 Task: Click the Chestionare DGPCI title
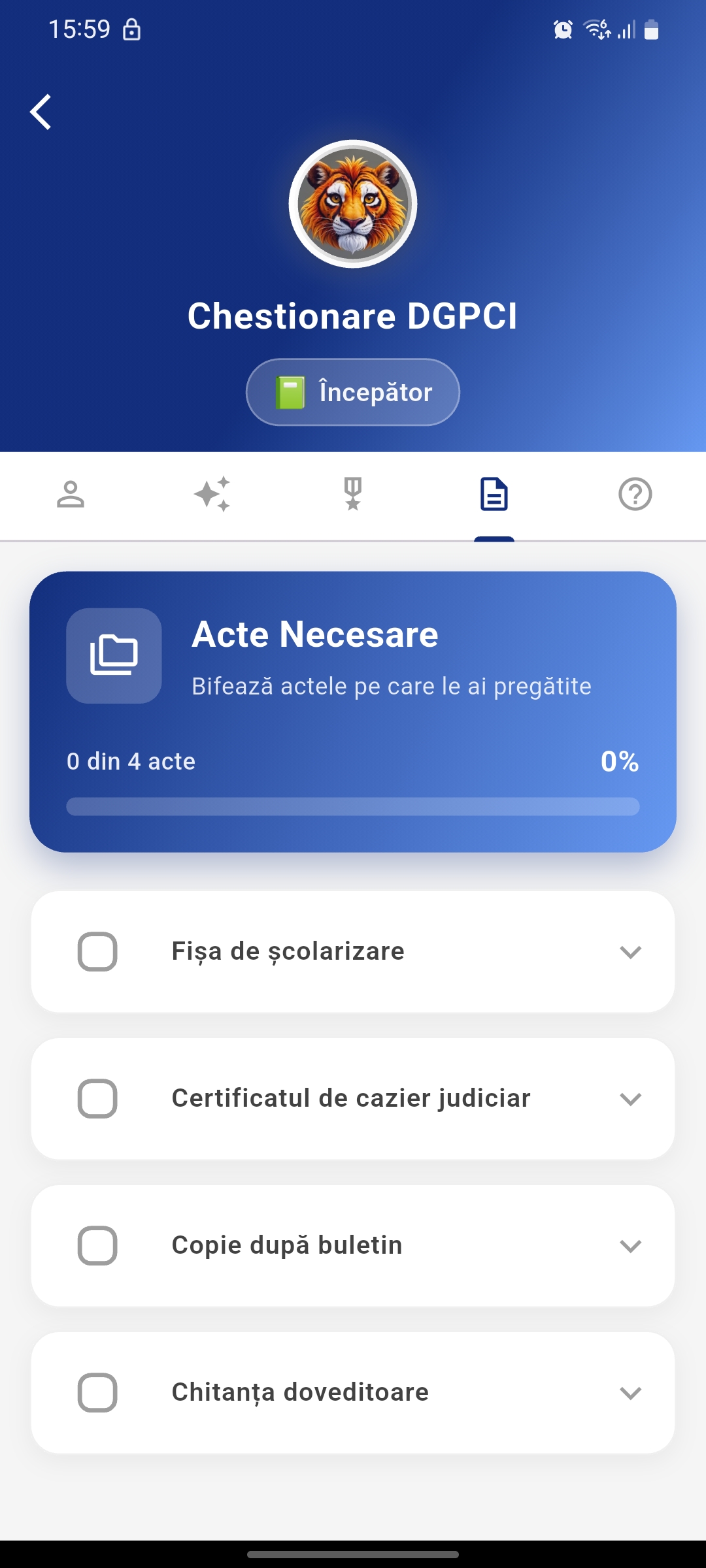pos(353,316)
